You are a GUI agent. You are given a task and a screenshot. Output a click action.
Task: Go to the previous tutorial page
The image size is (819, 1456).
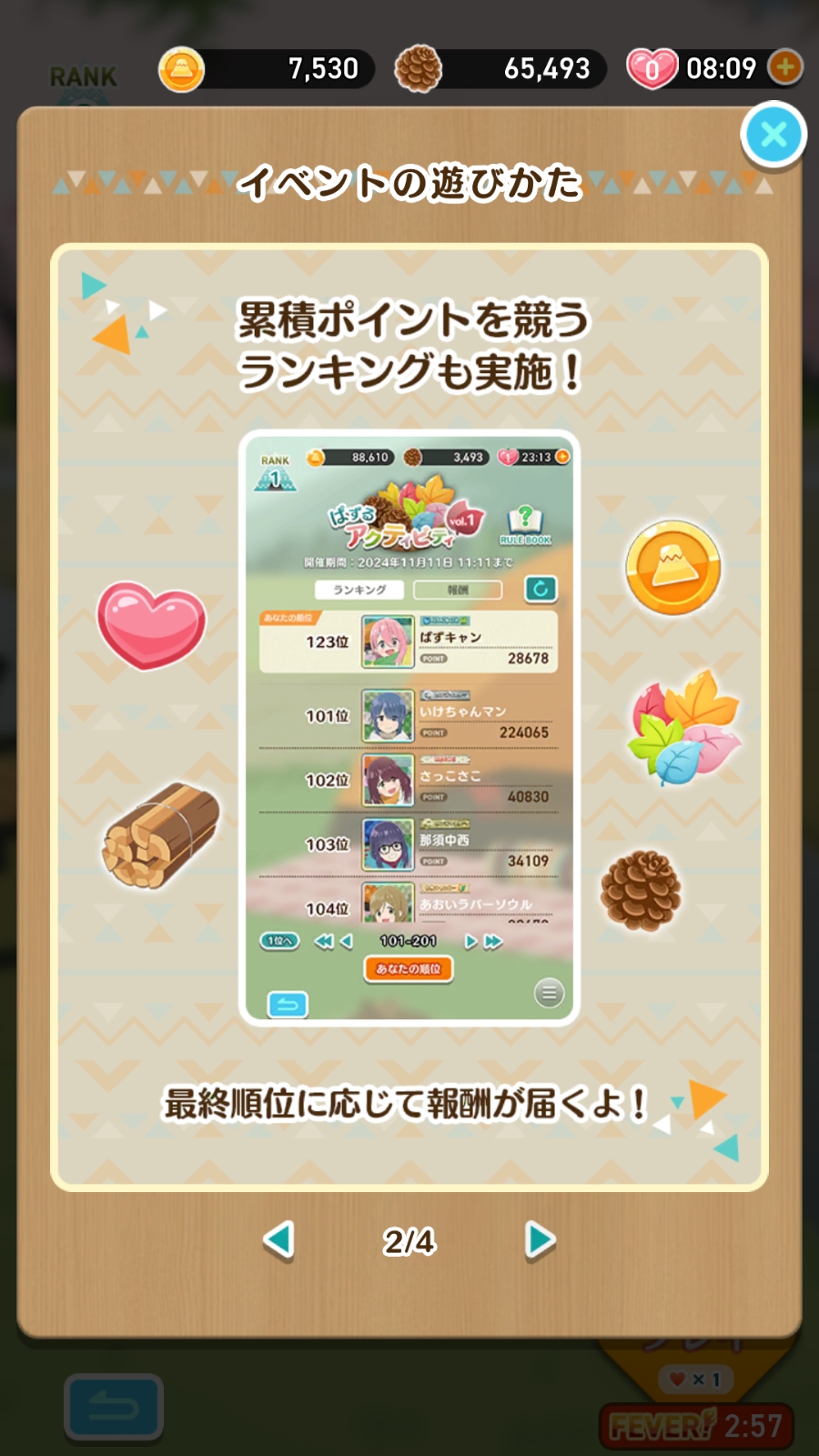click(278, 1239)
